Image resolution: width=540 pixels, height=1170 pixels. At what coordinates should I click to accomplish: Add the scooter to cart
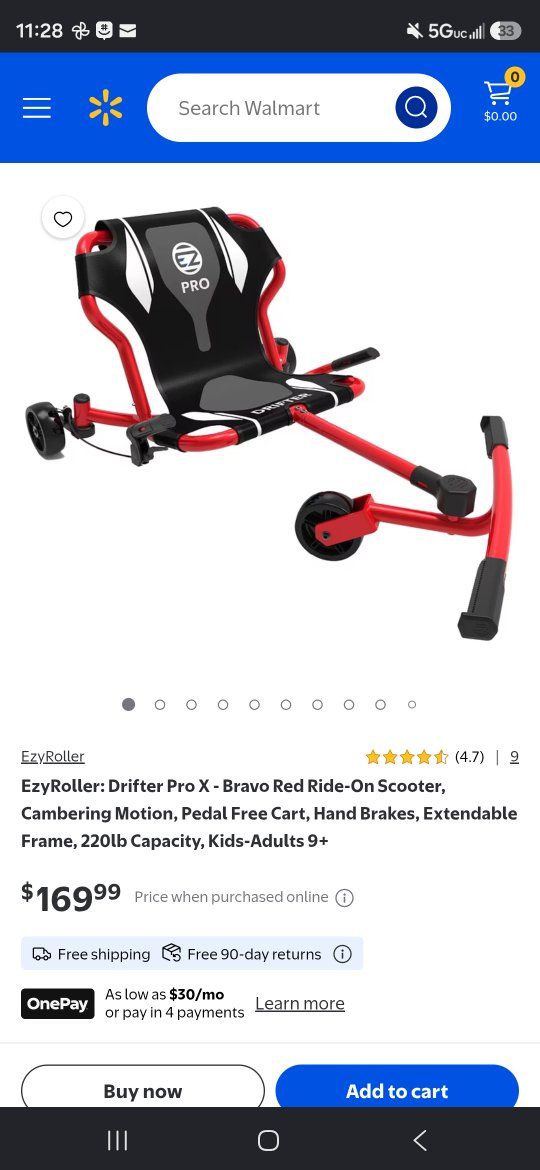click(x=397, y=1091)
